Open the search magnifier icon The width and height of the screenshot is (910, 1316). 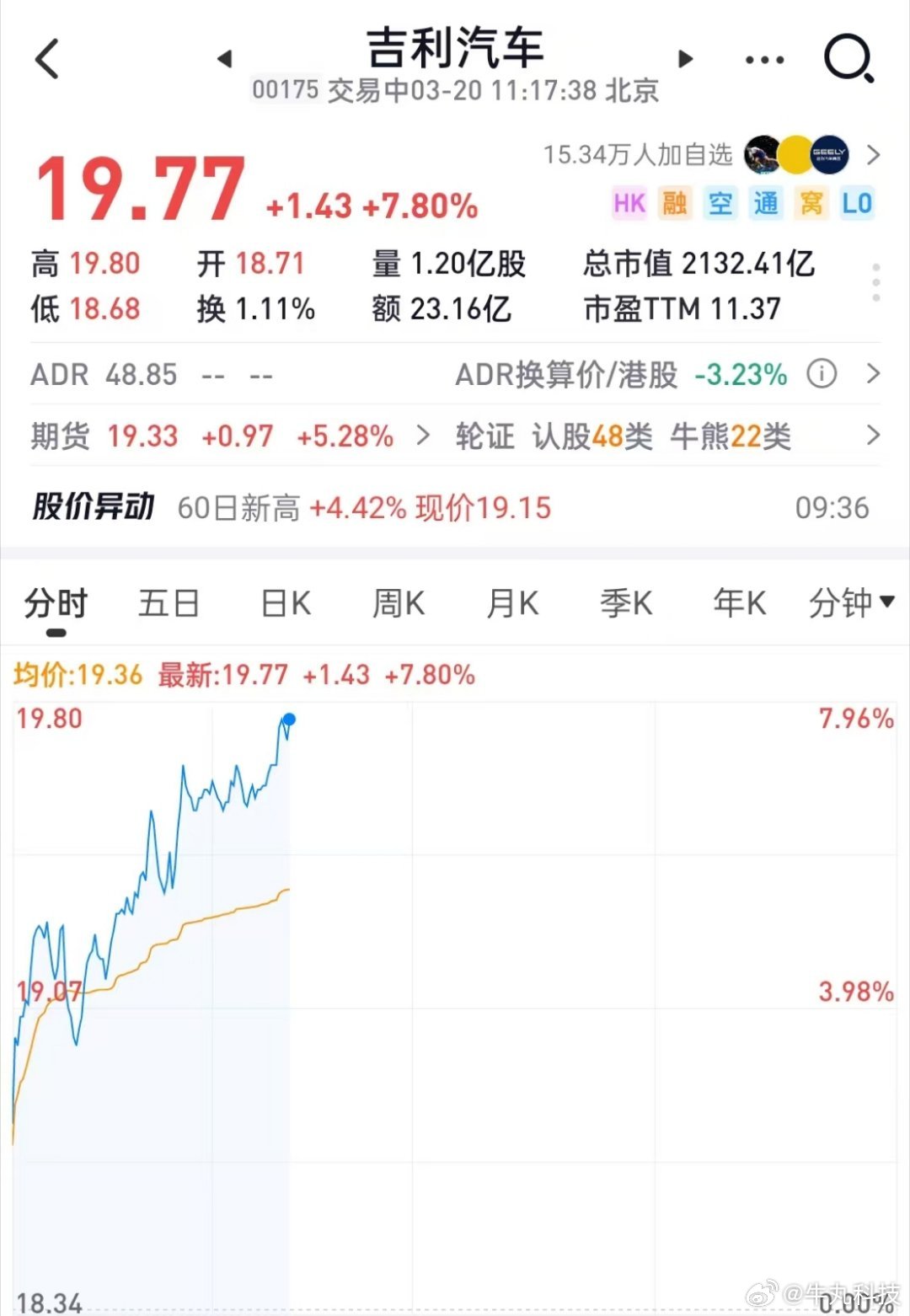click(850, 60)
